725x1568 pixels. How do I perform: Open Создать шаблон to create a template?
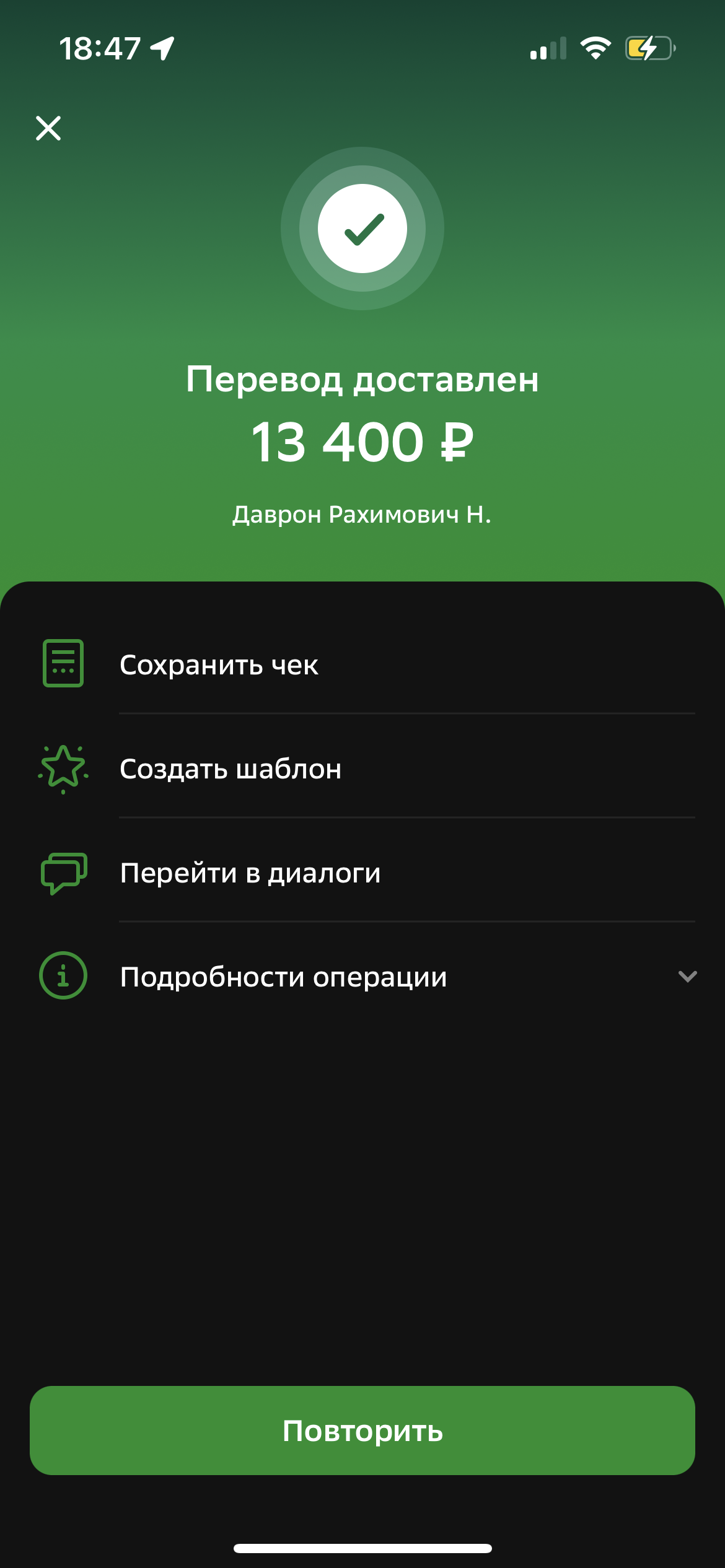tap(230, 769)
